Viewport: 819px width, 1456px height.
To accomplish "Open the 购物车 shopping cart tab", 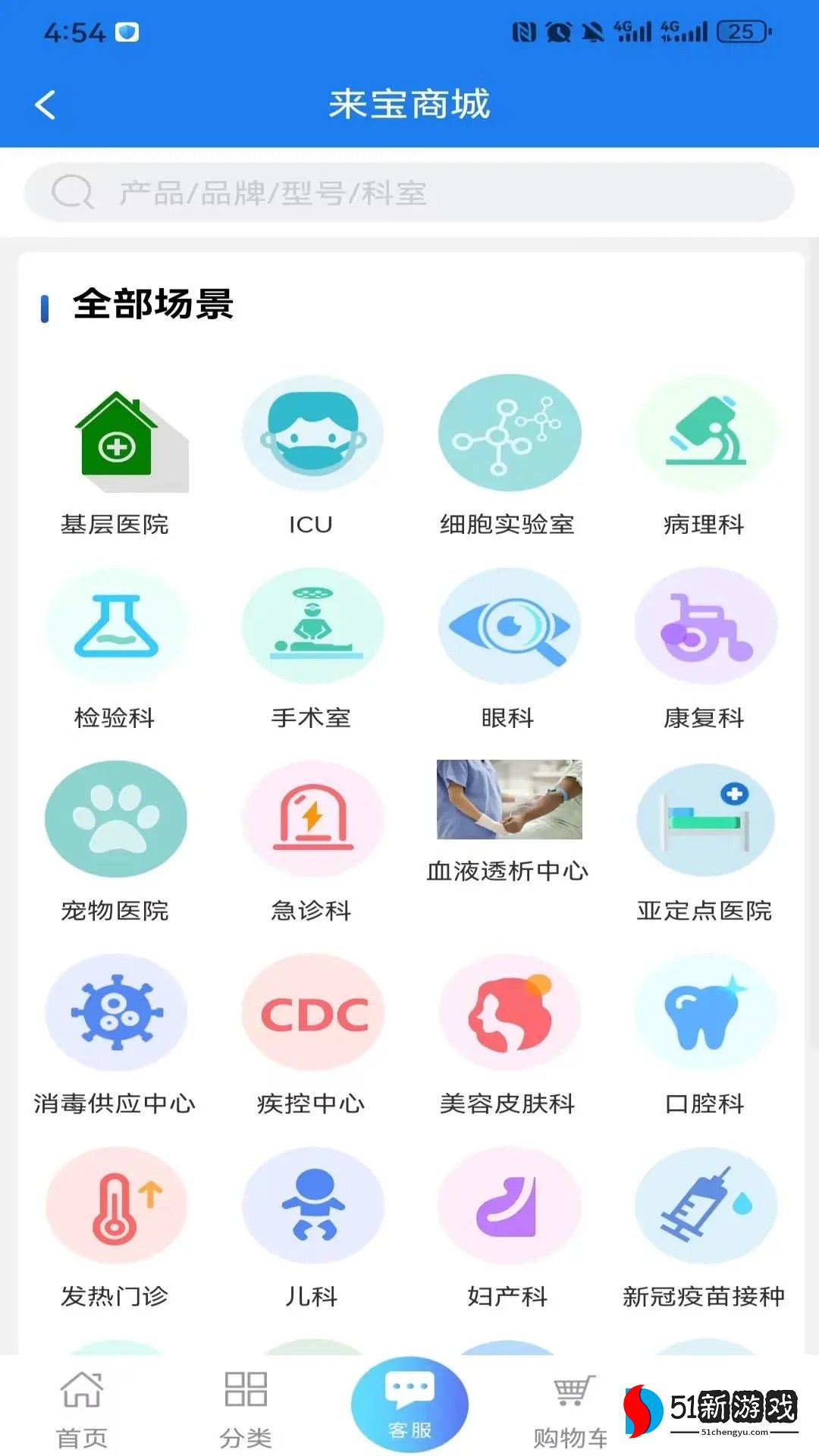I will click(572, 1409).
